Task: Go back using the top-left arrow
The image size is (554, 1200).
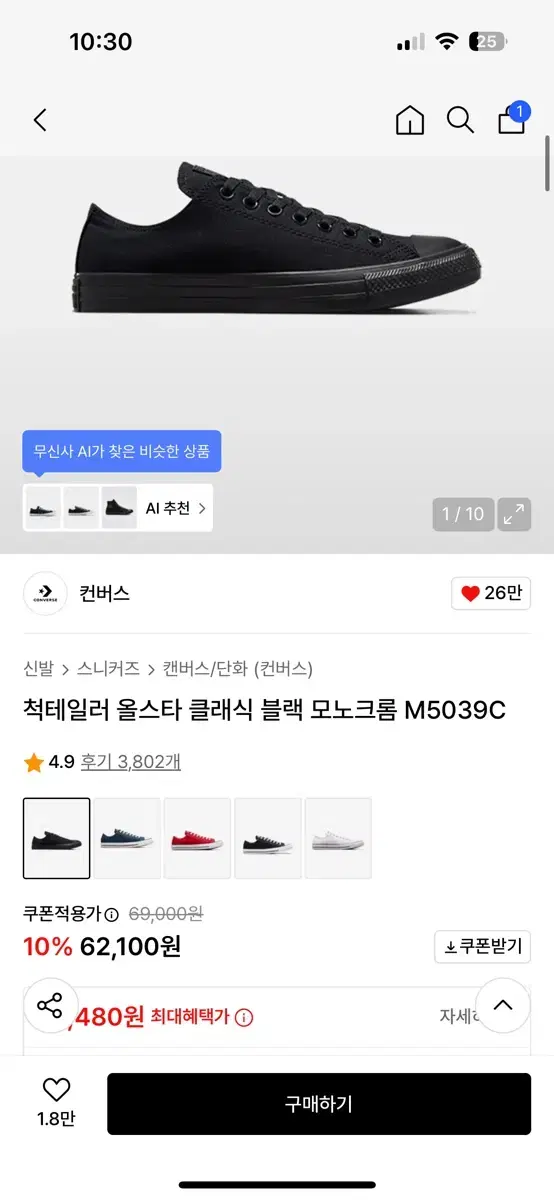Action: (x=40, y=121)
